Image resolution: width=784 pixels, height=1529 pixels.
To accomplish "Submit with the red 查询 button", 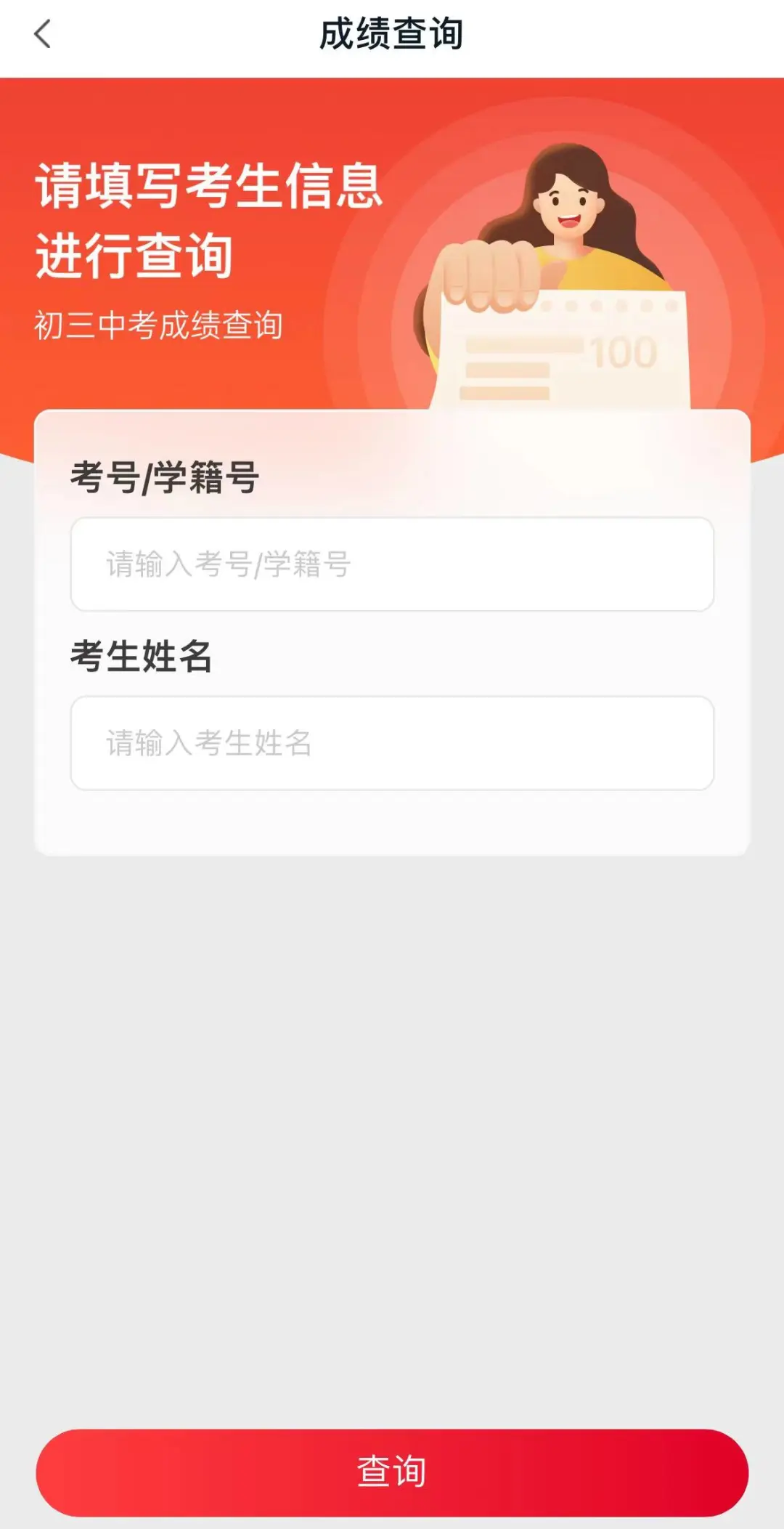I will (x=392, y=1472).
